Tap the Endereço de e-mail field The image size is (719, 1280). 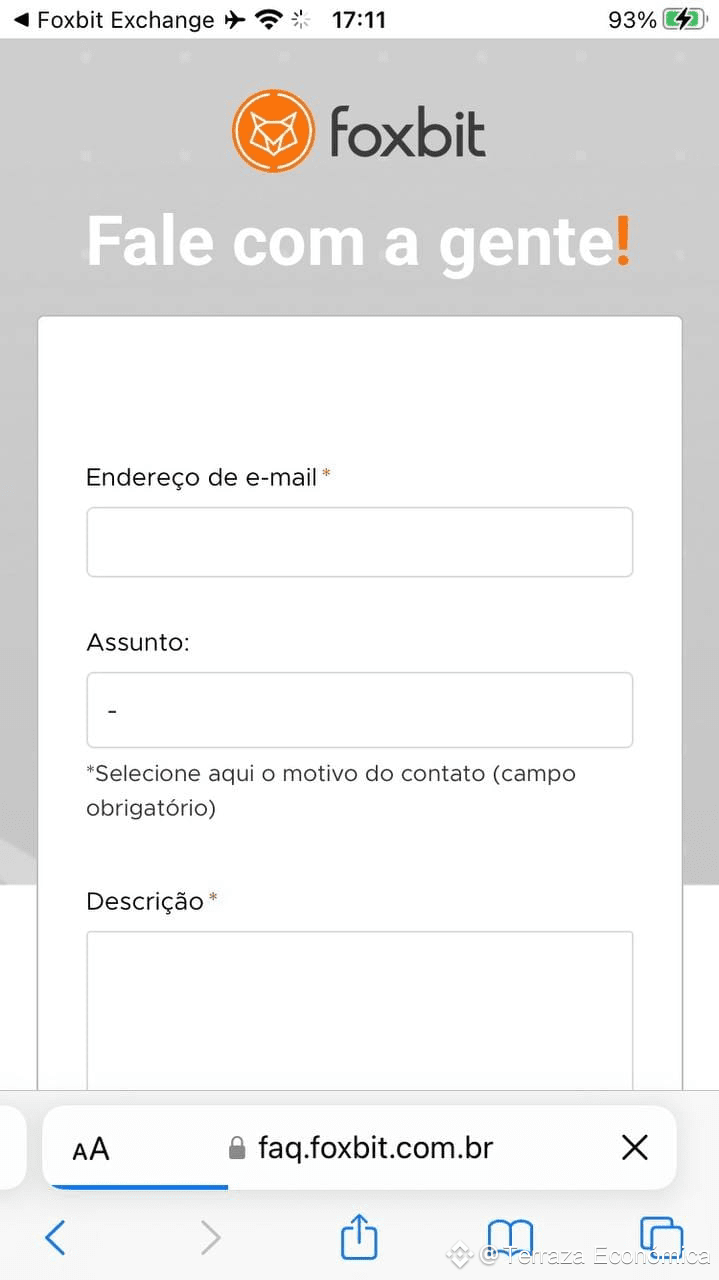click(359, 542)
